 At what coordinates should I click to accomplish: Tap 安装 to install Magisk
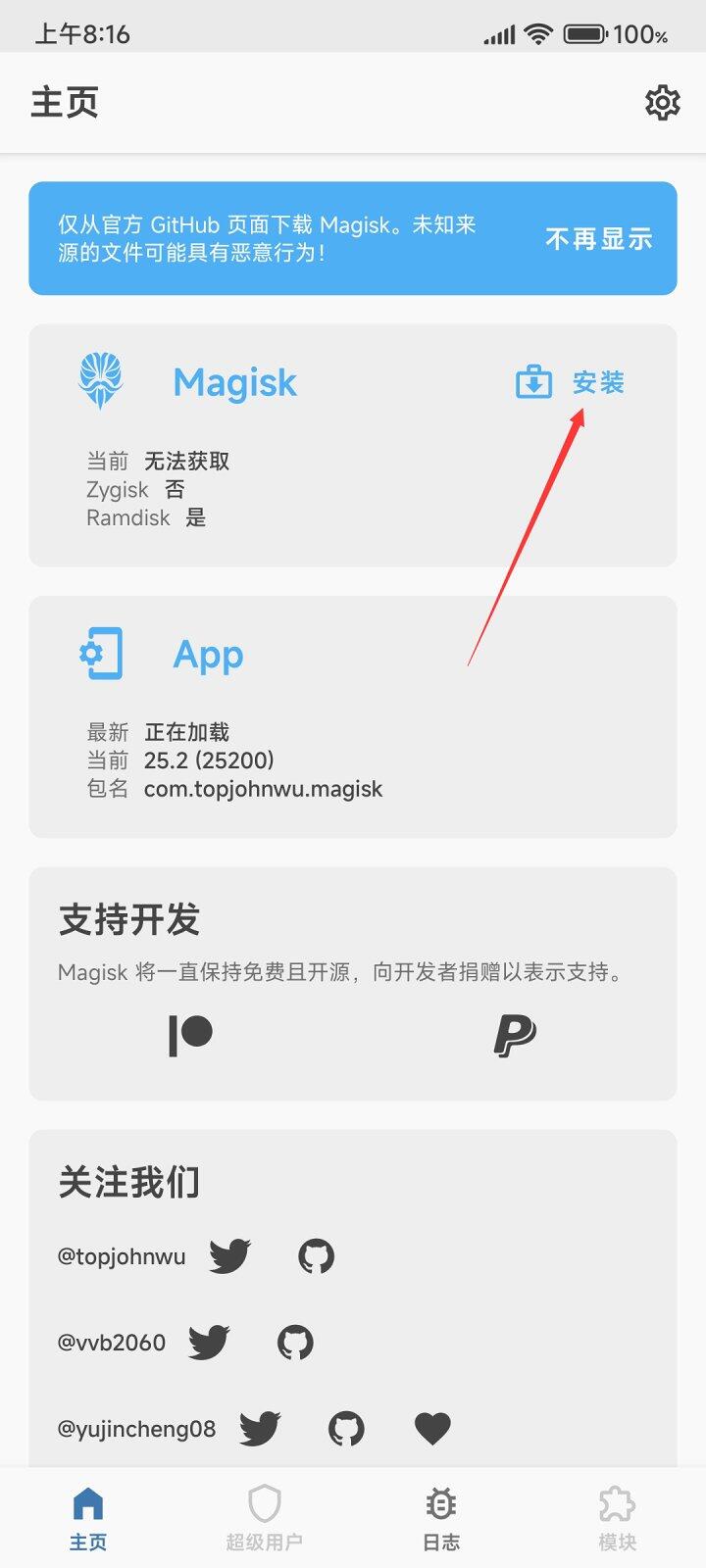[571, 382]
